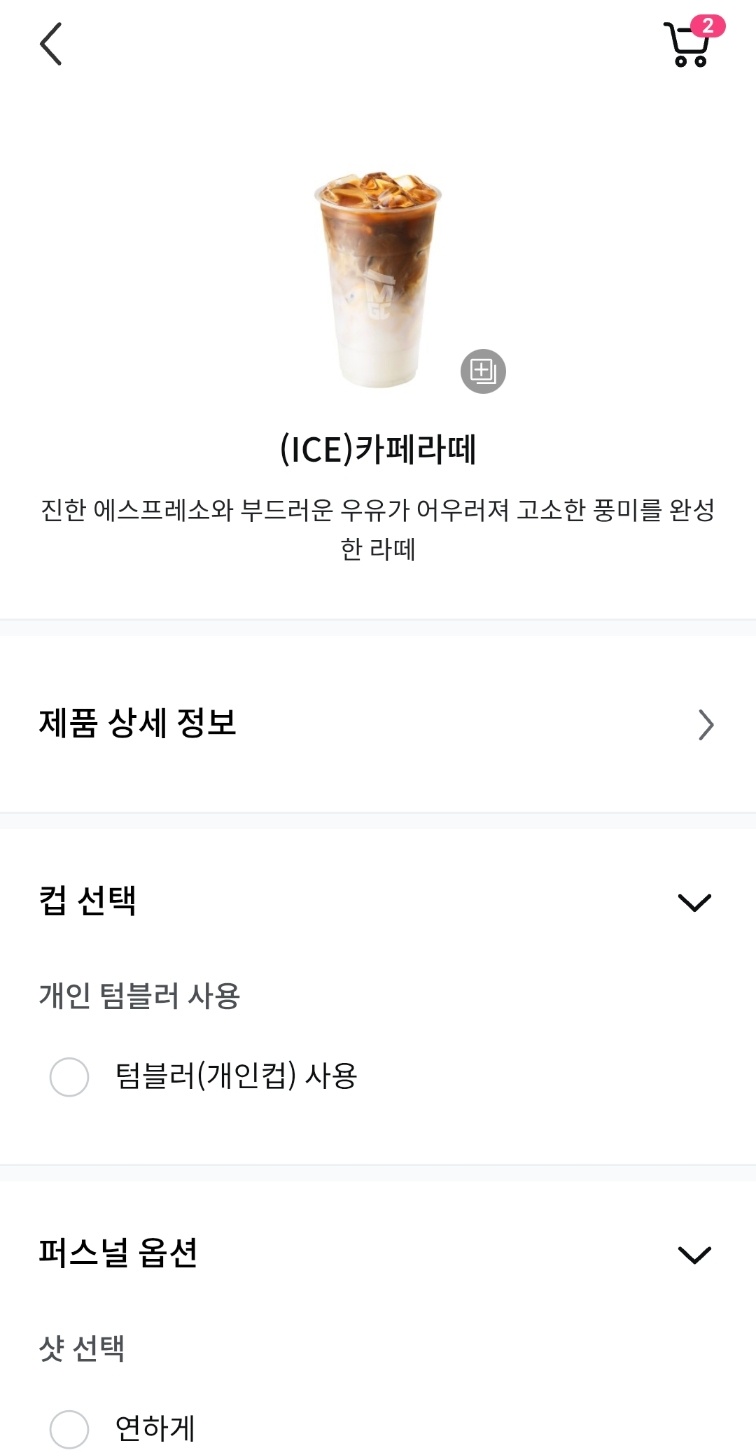Navigate back using the top-left arrow icon

(50, 44)
